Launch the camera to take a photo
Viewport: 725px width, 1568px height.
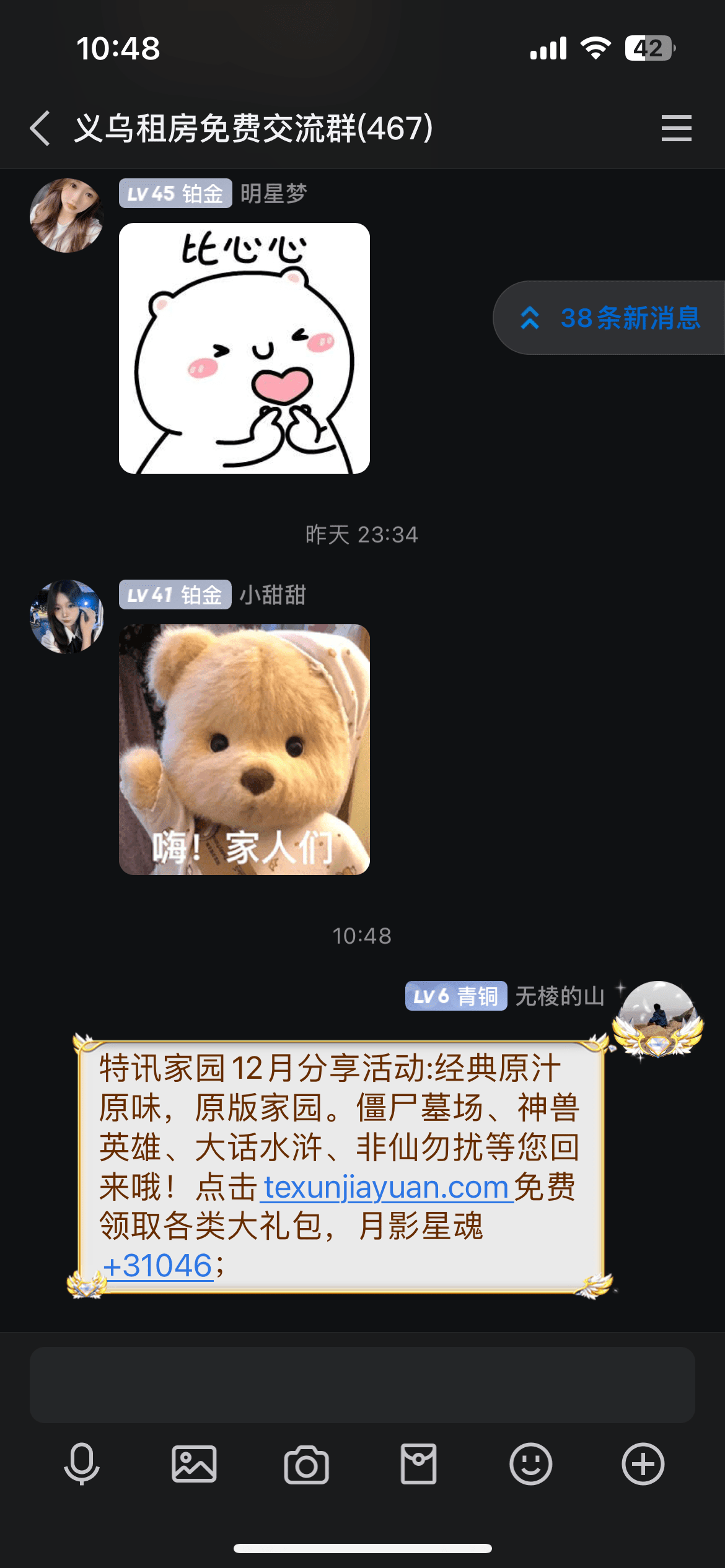[x=306, y=1464]
